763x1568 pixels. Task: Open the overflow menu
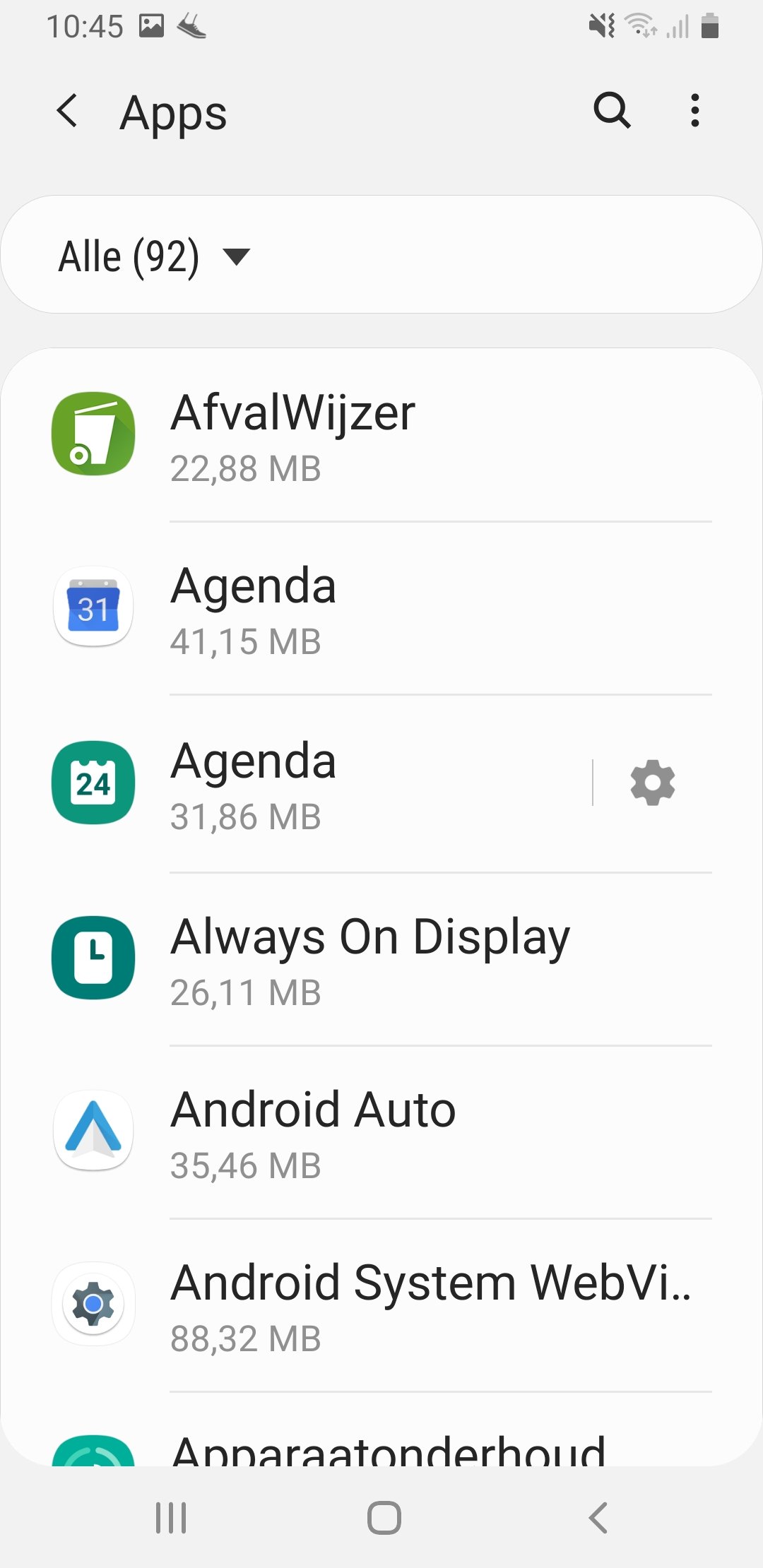pos(695,111)
